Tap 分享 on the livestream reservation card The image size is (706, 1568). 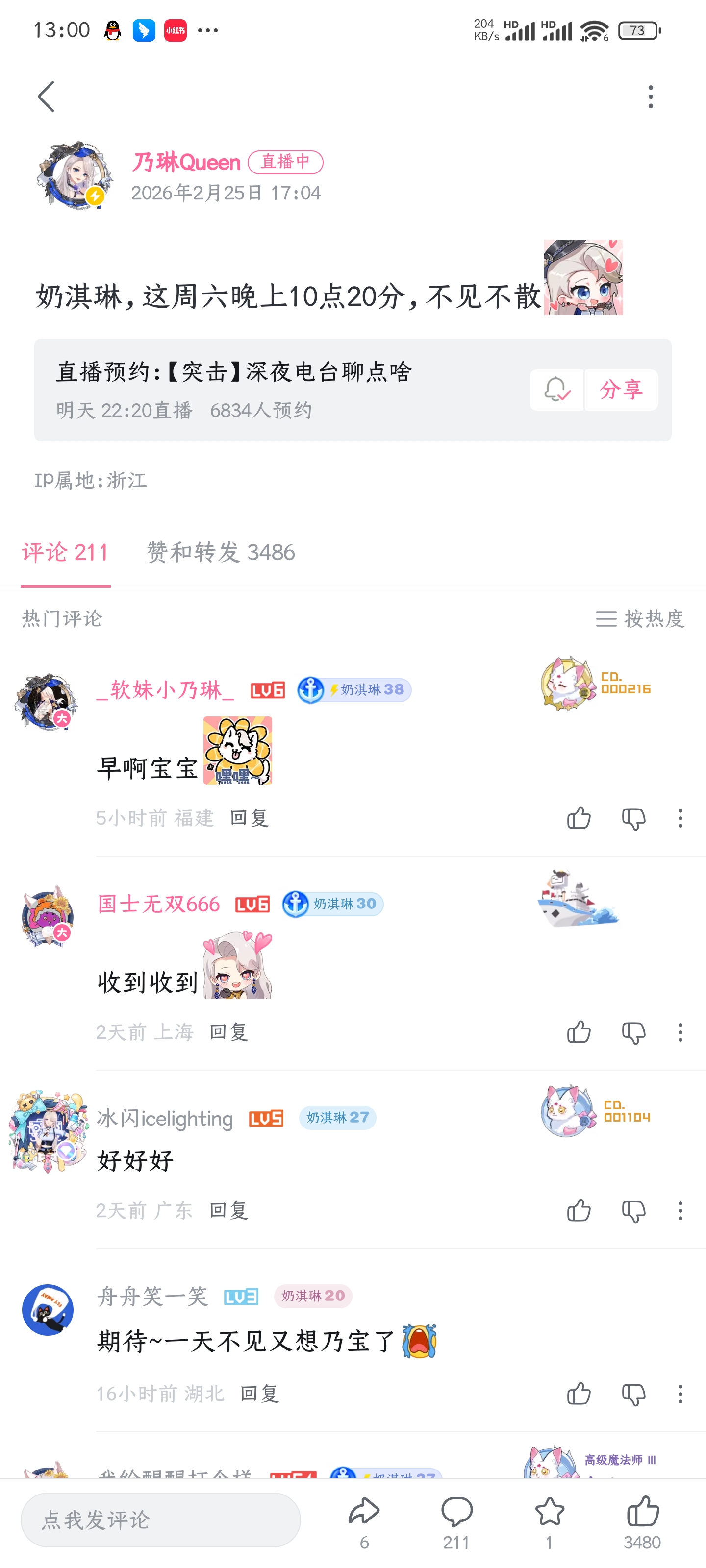[x=621, y=390]
